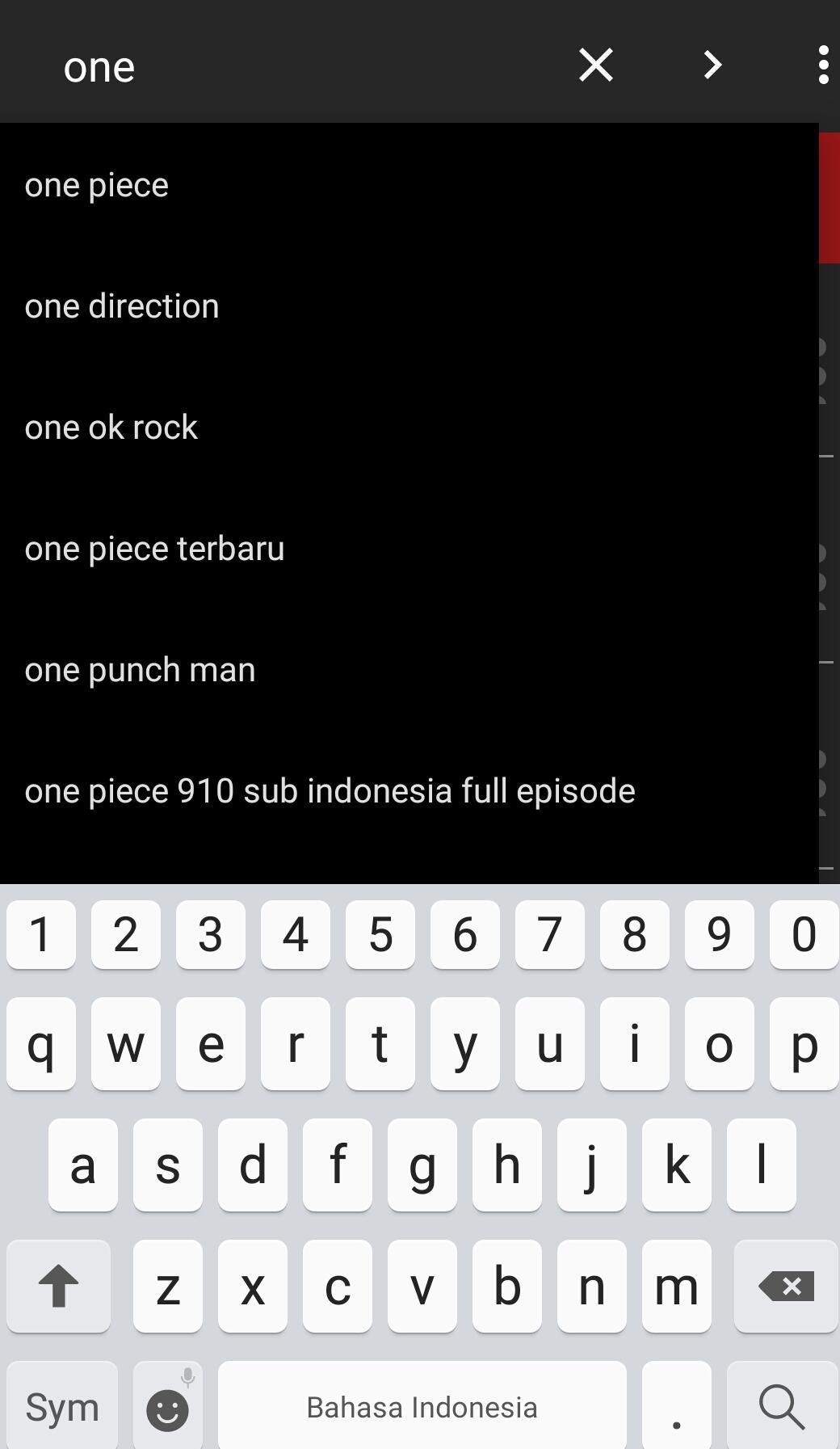
Task: Open the 'one punch man' suggestion
Action: [x=140, y=670]
